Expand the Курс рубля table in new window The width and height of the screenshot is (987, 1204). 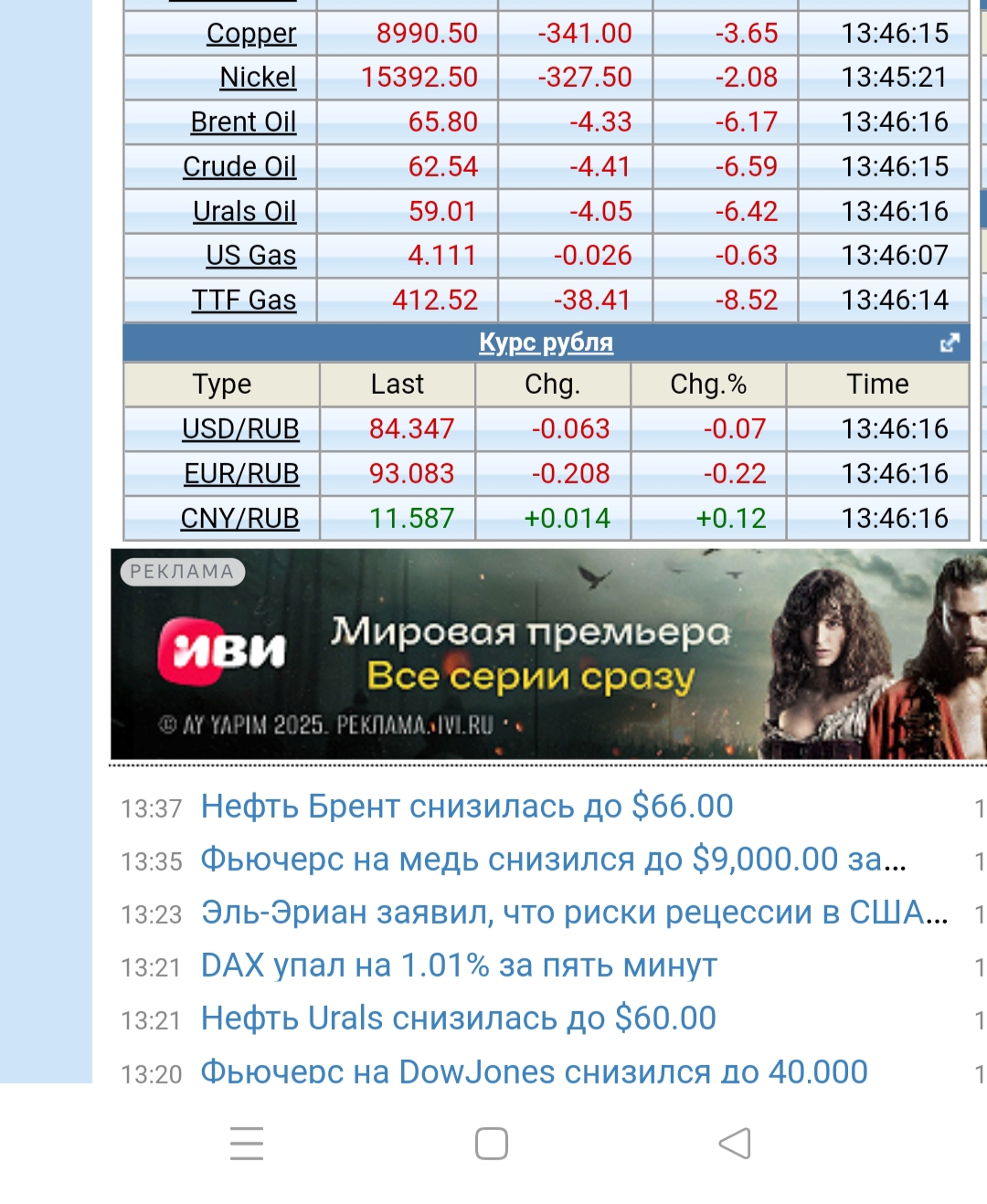coord(950,343)
